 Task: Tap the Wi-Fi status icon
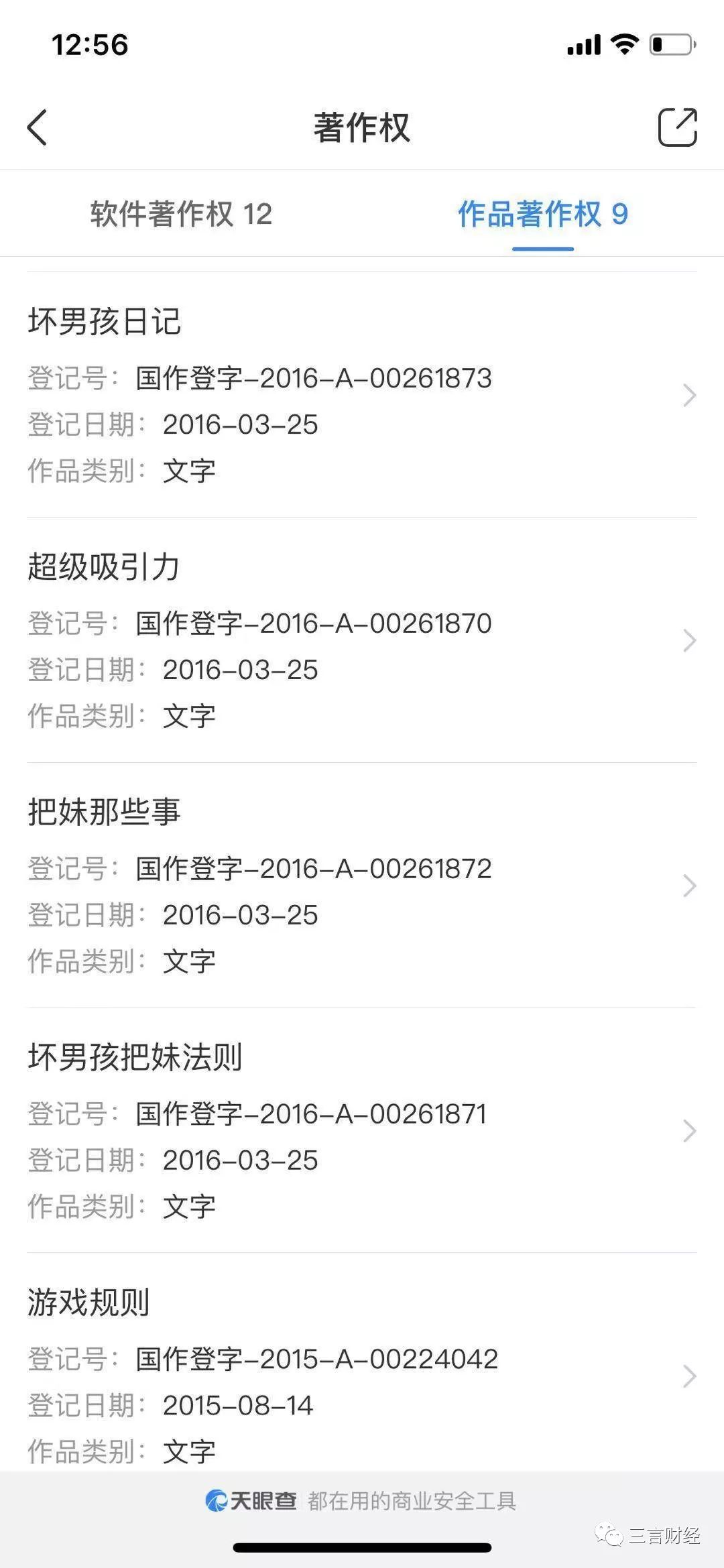click(x=624, y=44)
